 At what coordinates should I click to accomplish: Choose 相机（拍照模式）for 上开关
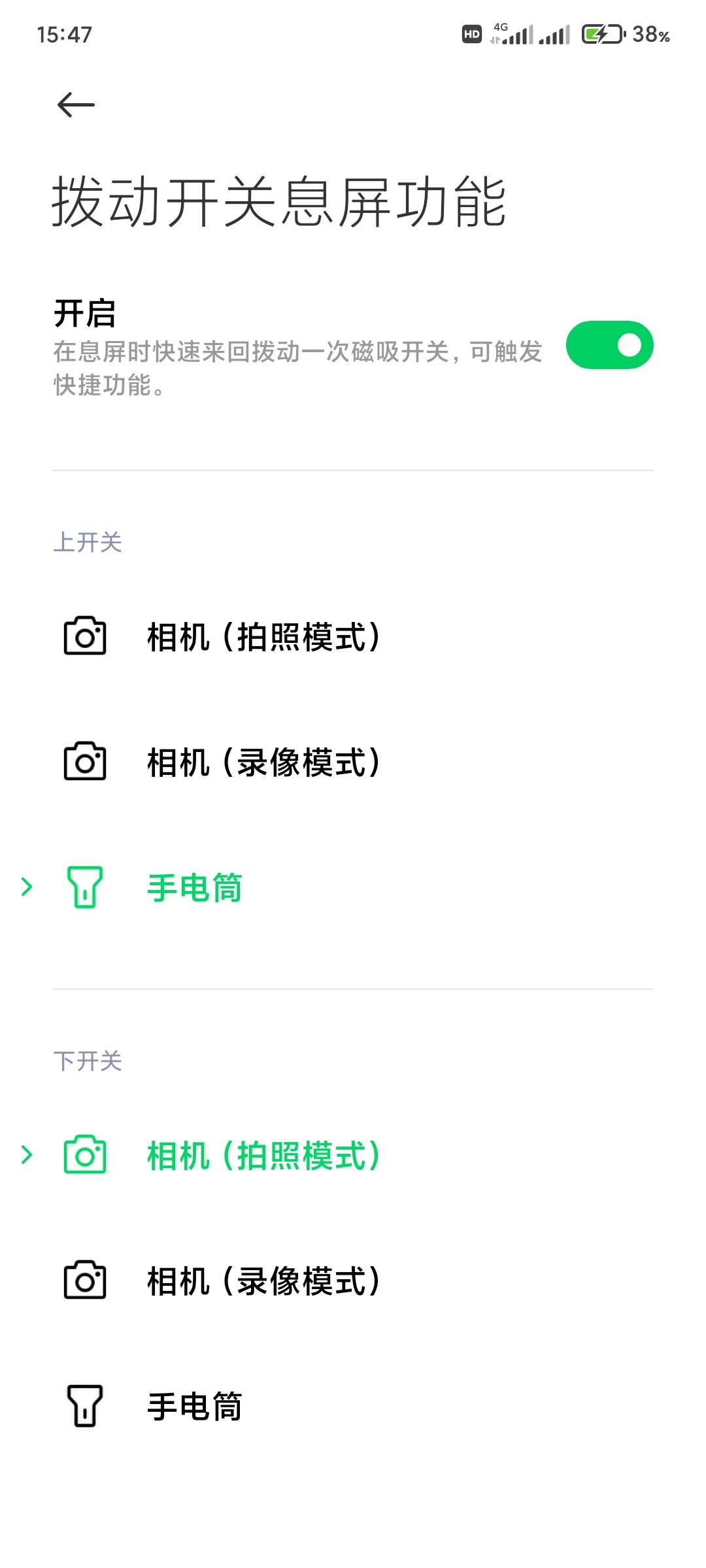[x=353, y=636]
